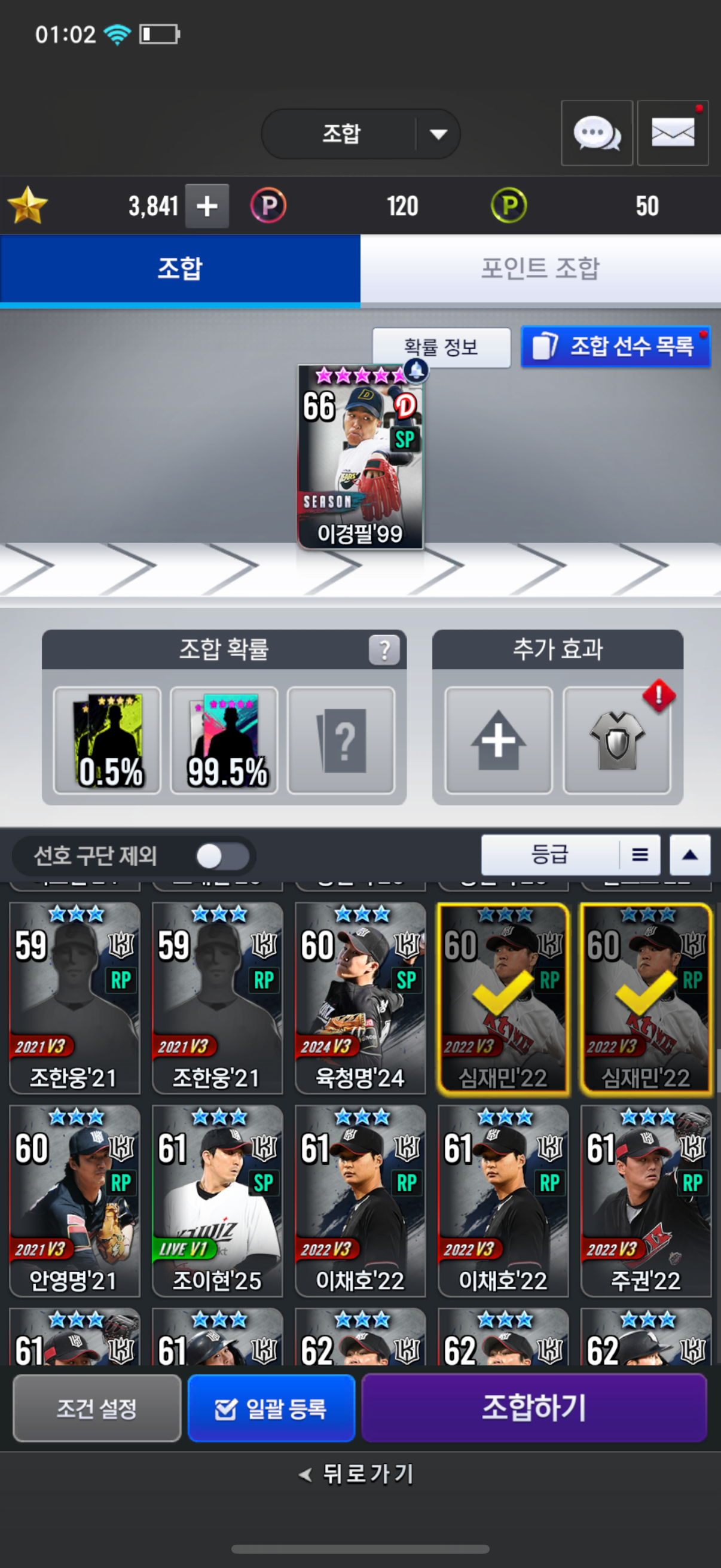Open the chat bubble icon
The width and height of the screenshot is (721, 1568).
pos(596,133)
